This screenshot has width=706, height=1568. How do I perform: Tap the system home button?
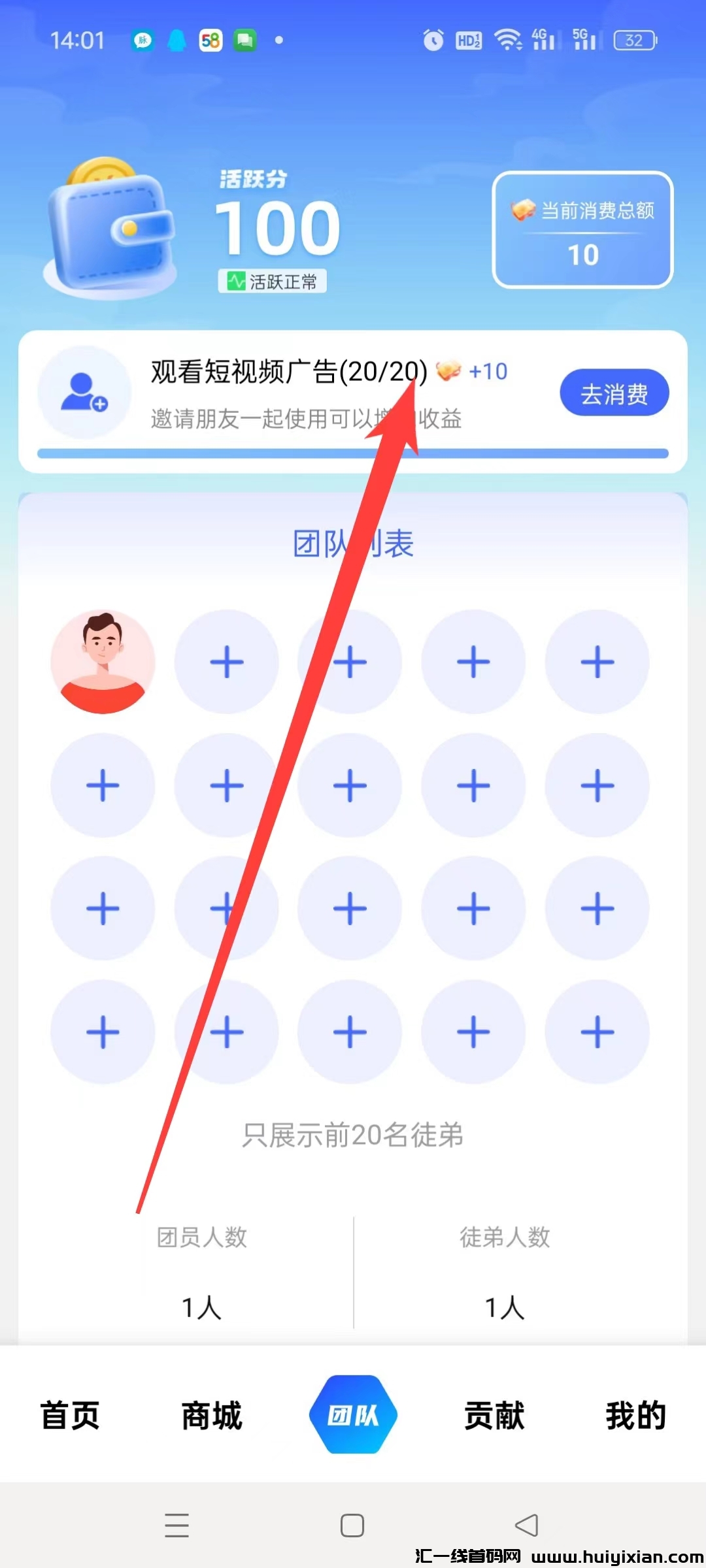352,1526
